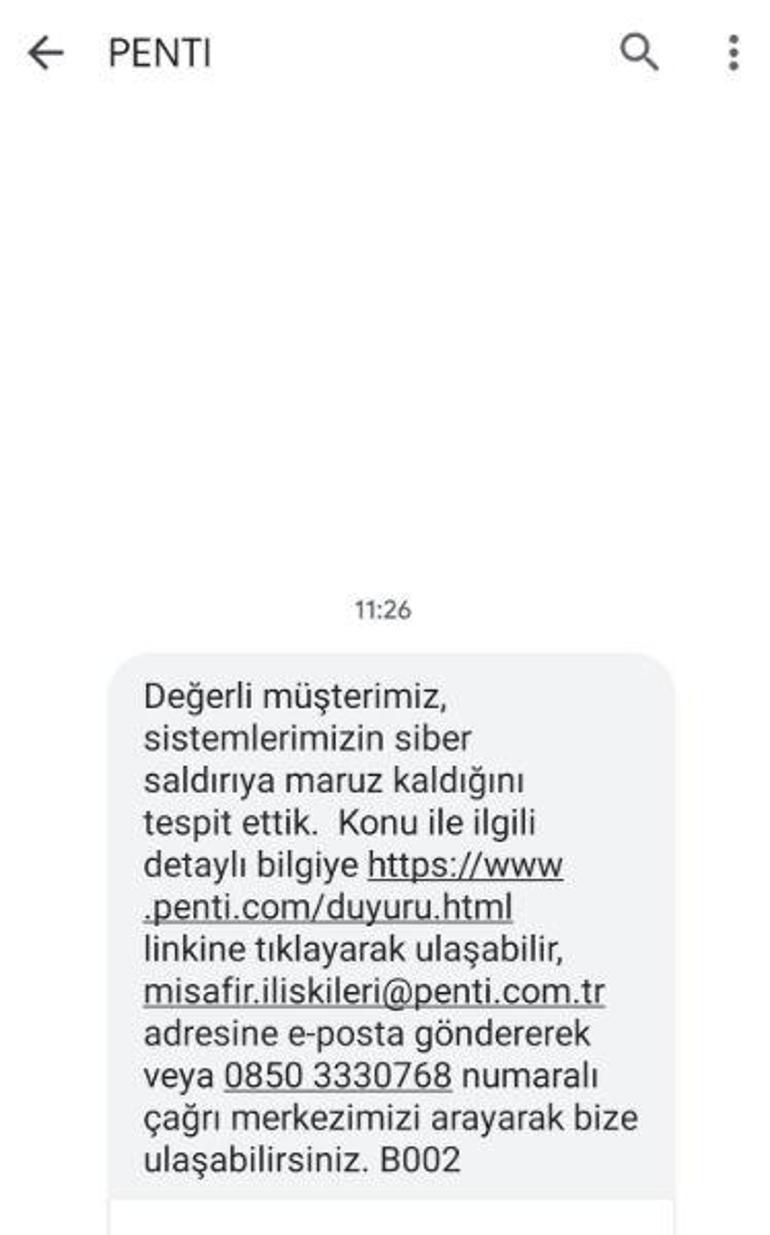Open the three-dot overflow menu

coord(733,53)
